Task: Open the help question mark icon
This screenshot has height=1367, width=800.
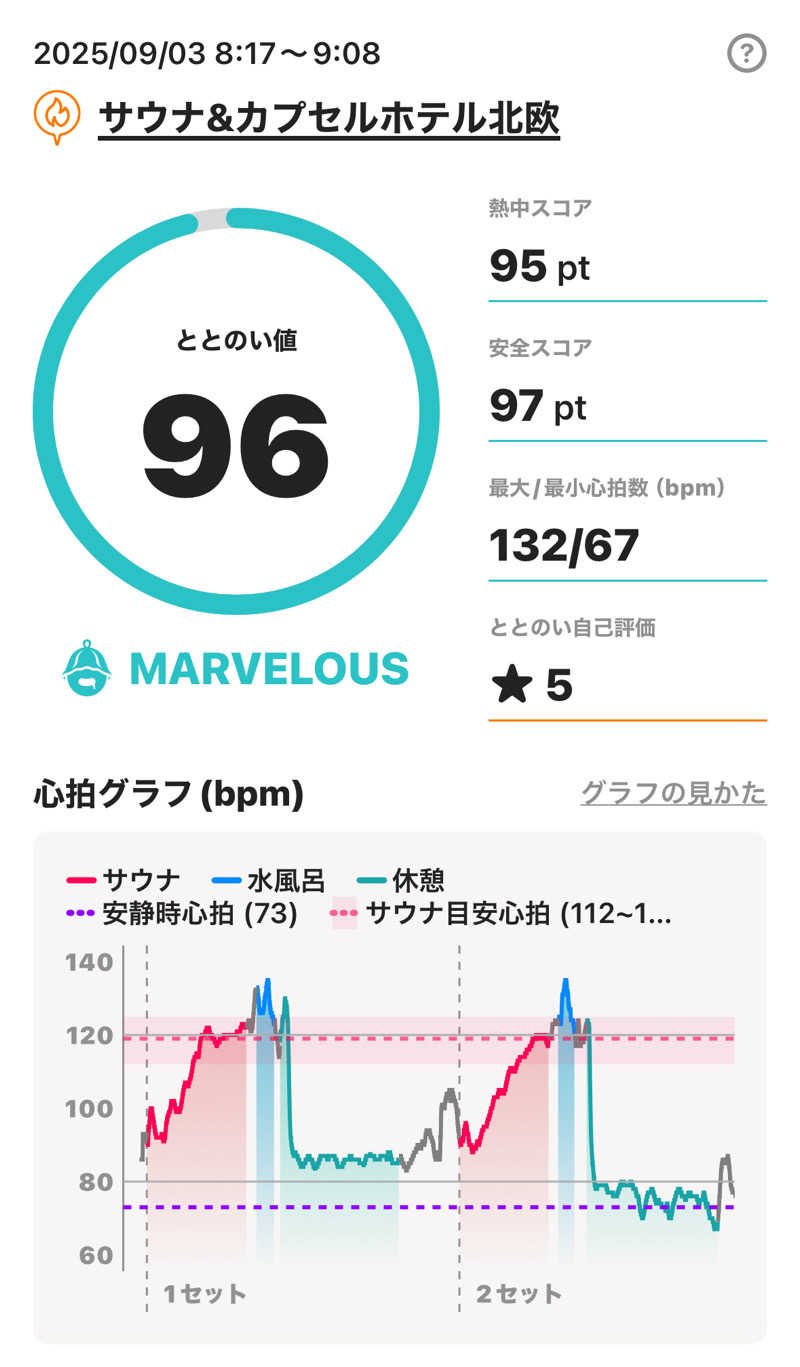Action: 746,53
